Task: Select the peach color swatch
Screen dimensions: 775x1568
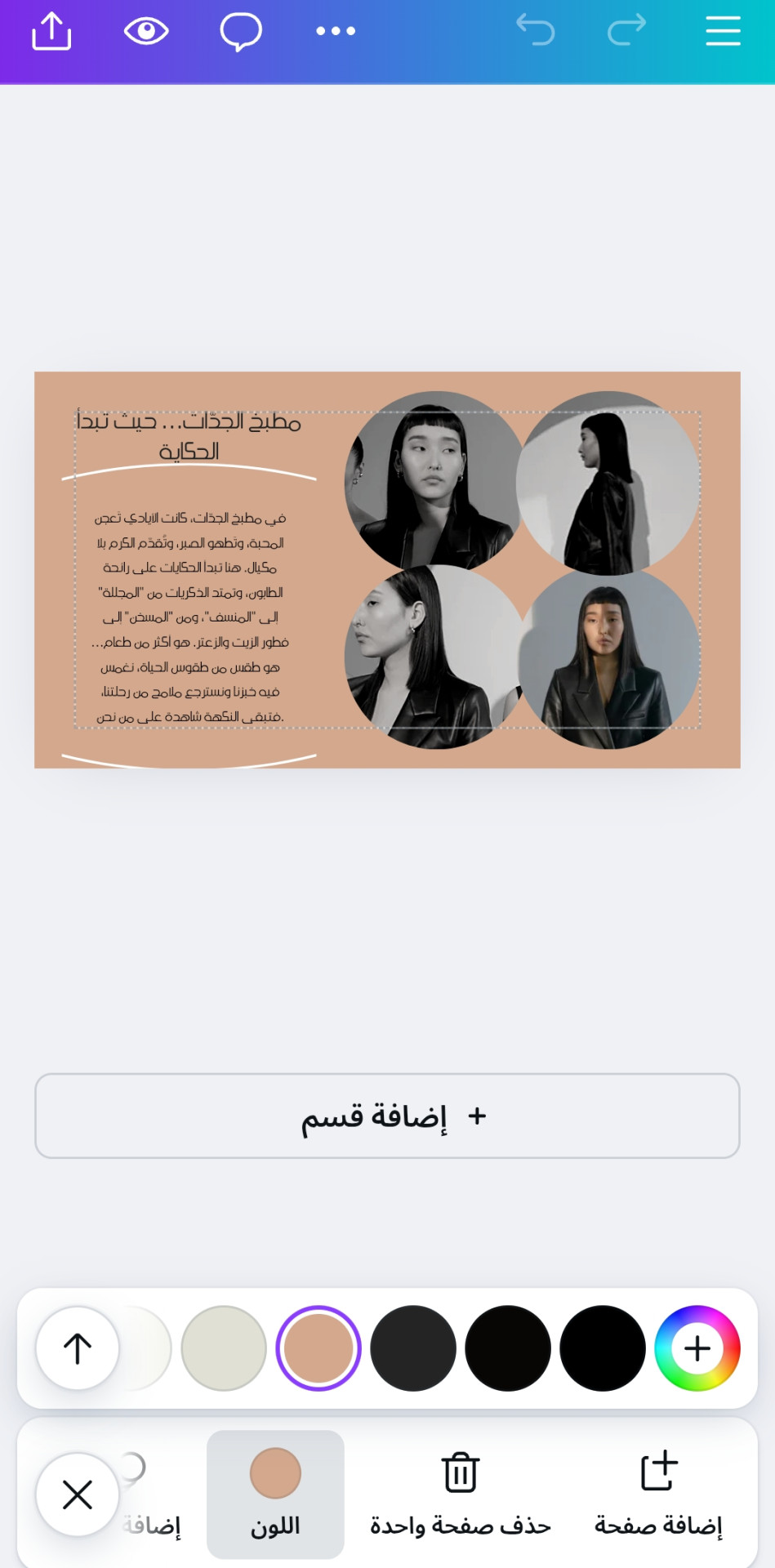Action: tap(318, 1348)
